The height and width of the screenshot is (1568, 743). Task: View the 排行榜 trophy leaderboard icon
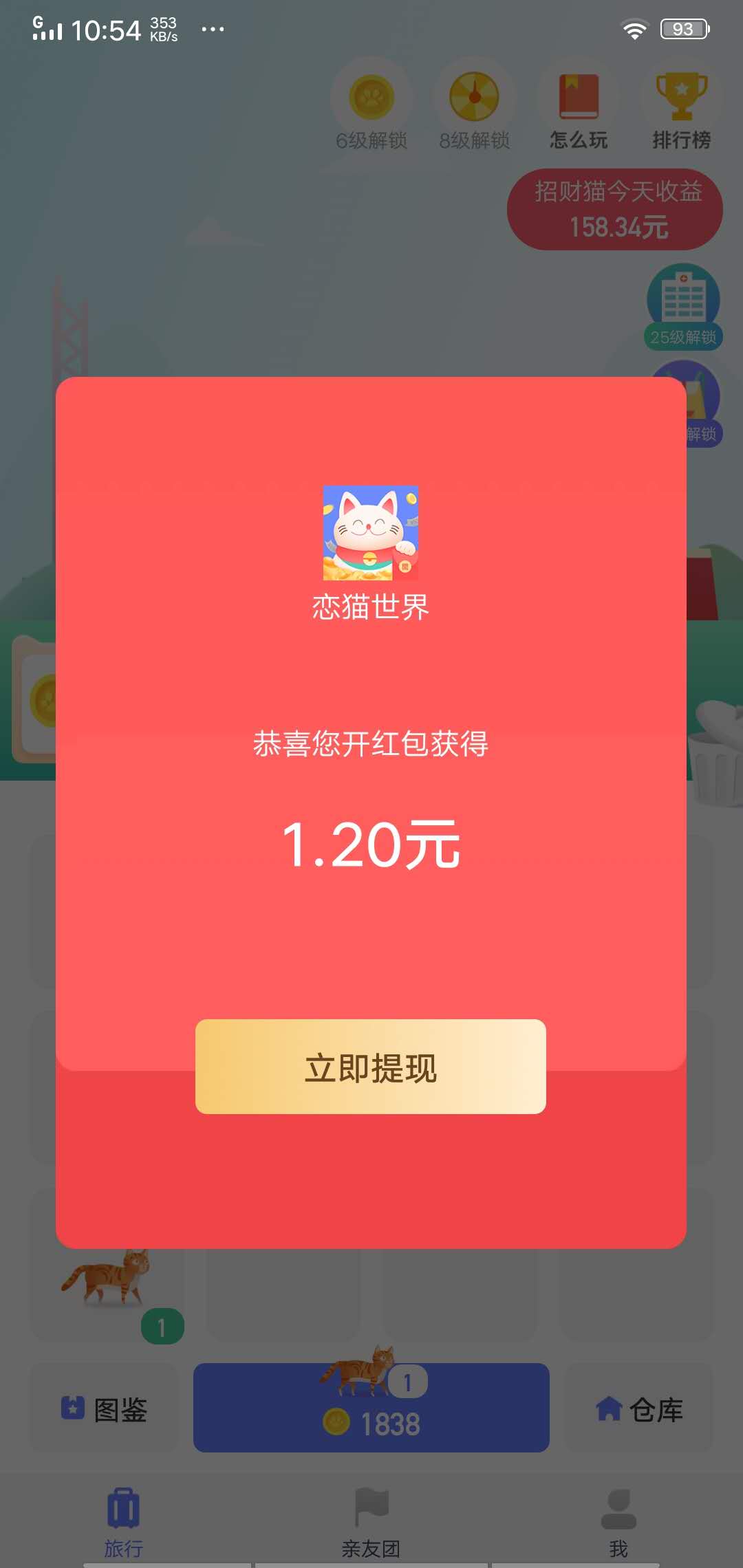[x=680, y=98]
